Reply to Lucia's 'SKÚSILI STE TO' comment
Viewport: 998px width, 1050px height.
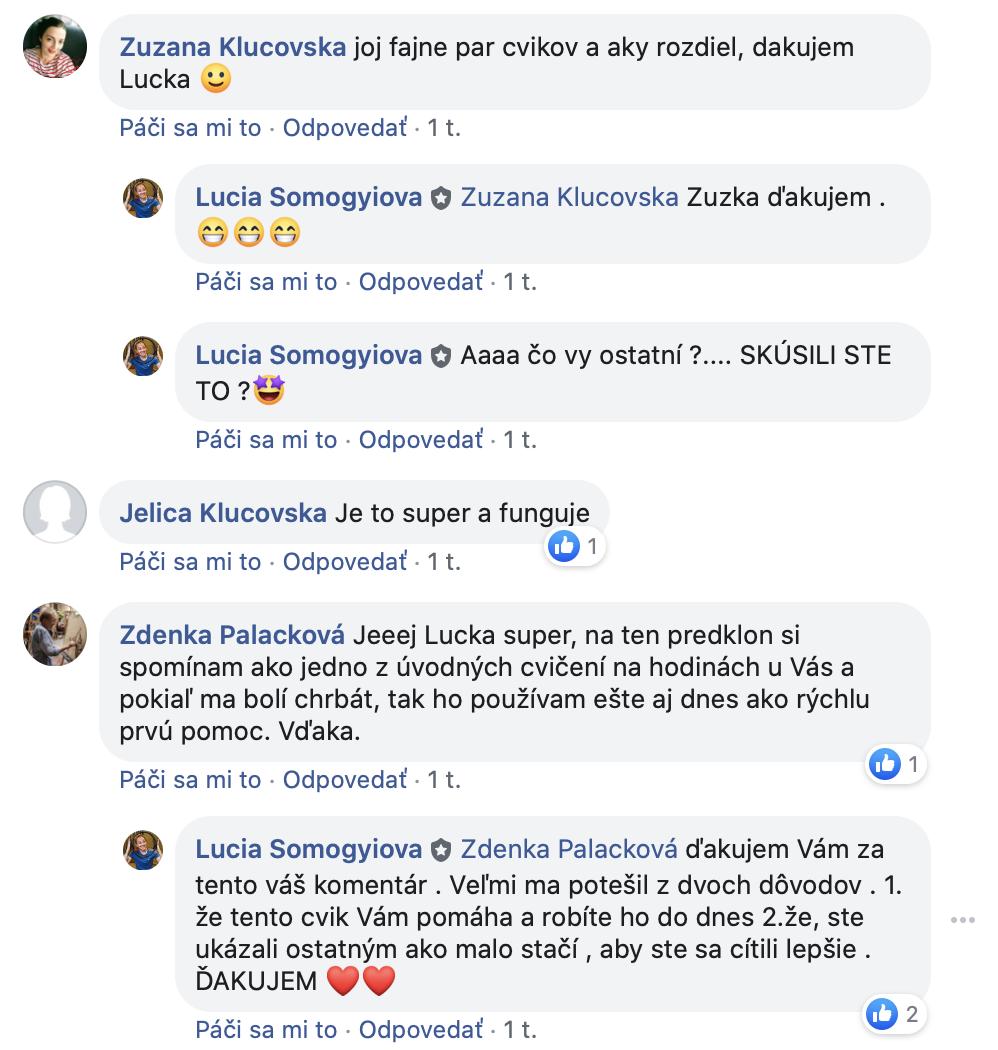point(421,440)
